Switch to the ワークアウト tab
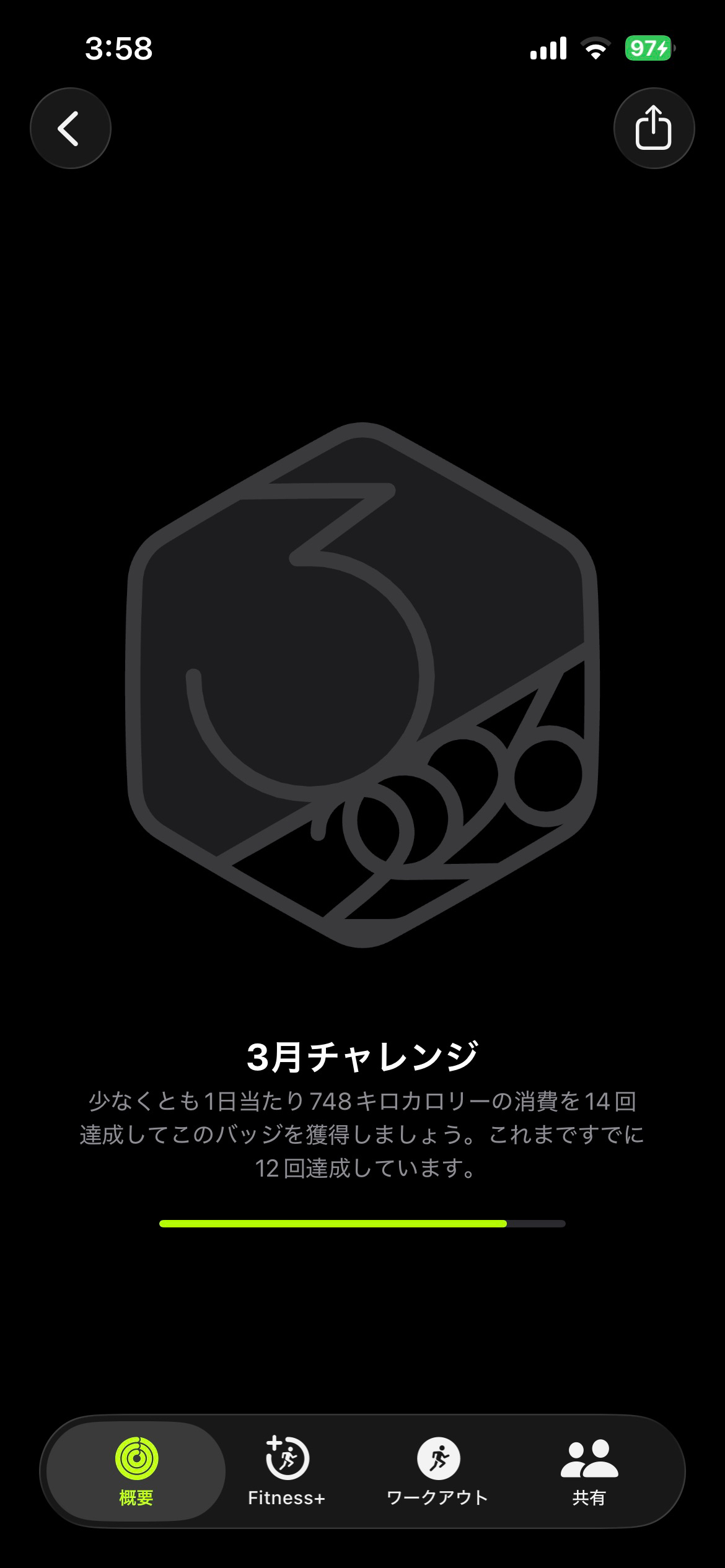The width and height of the screenshot is (725, 1568). click(x=437, y=1471)
